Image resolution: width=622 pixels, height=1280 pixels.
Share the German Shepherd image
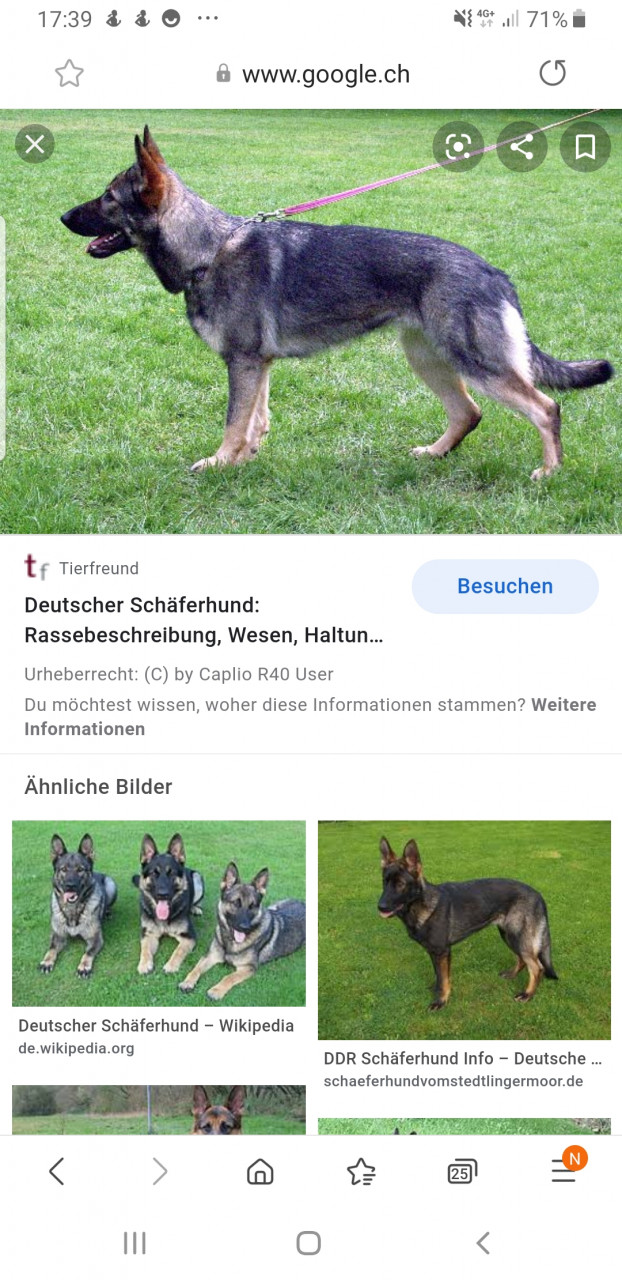point(522,147)
